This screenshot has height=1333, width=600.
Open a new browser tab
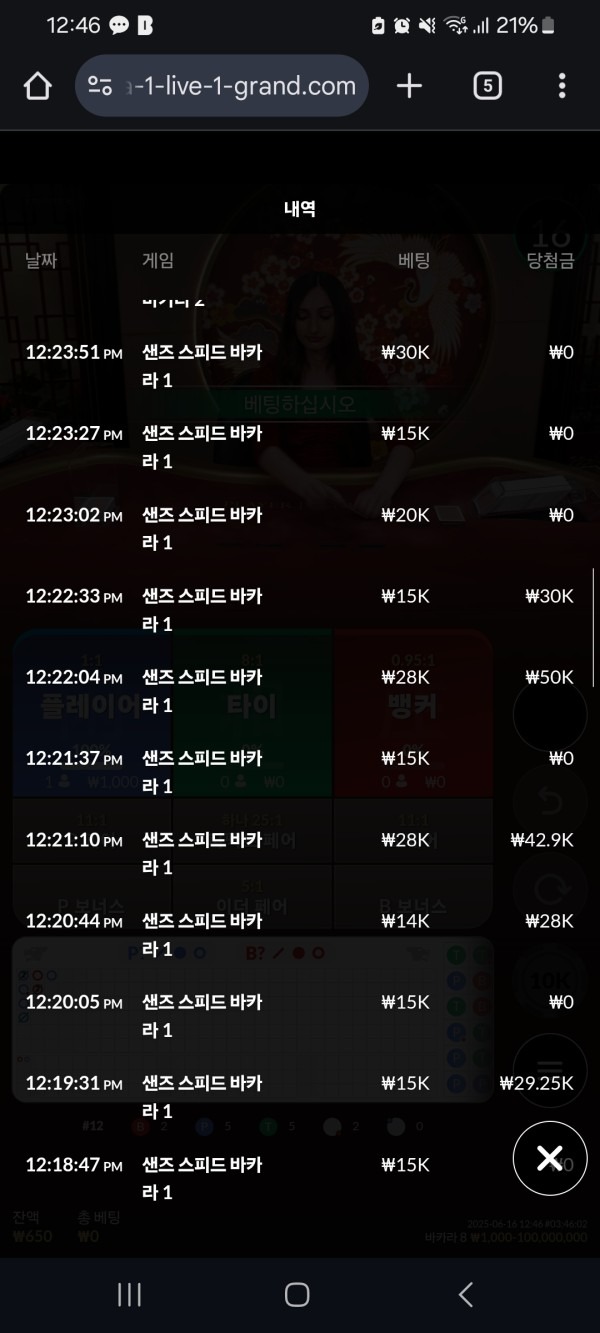[409, 86]
